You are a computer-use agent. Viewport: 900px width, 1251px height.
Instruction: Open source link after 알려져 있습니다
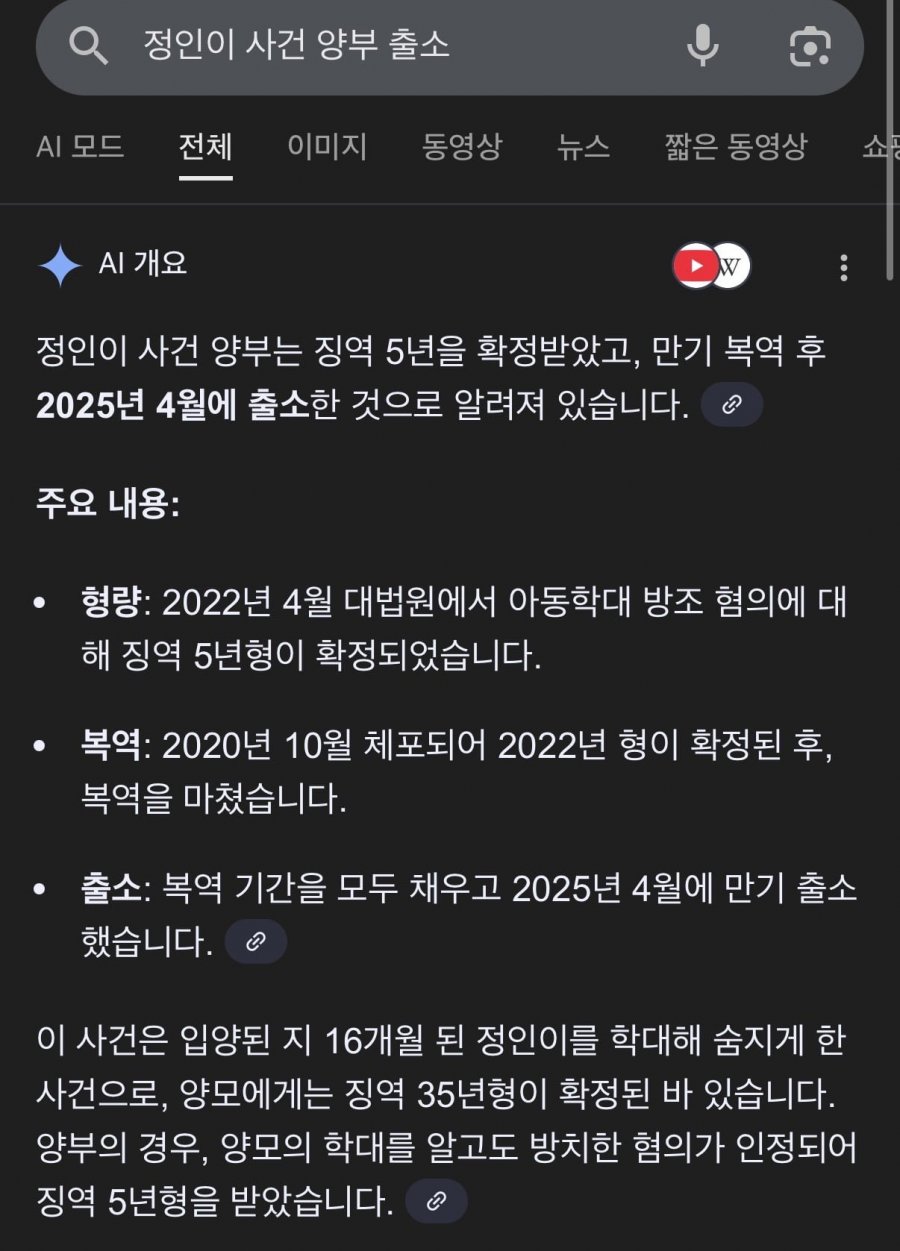[x=732, y=405]
